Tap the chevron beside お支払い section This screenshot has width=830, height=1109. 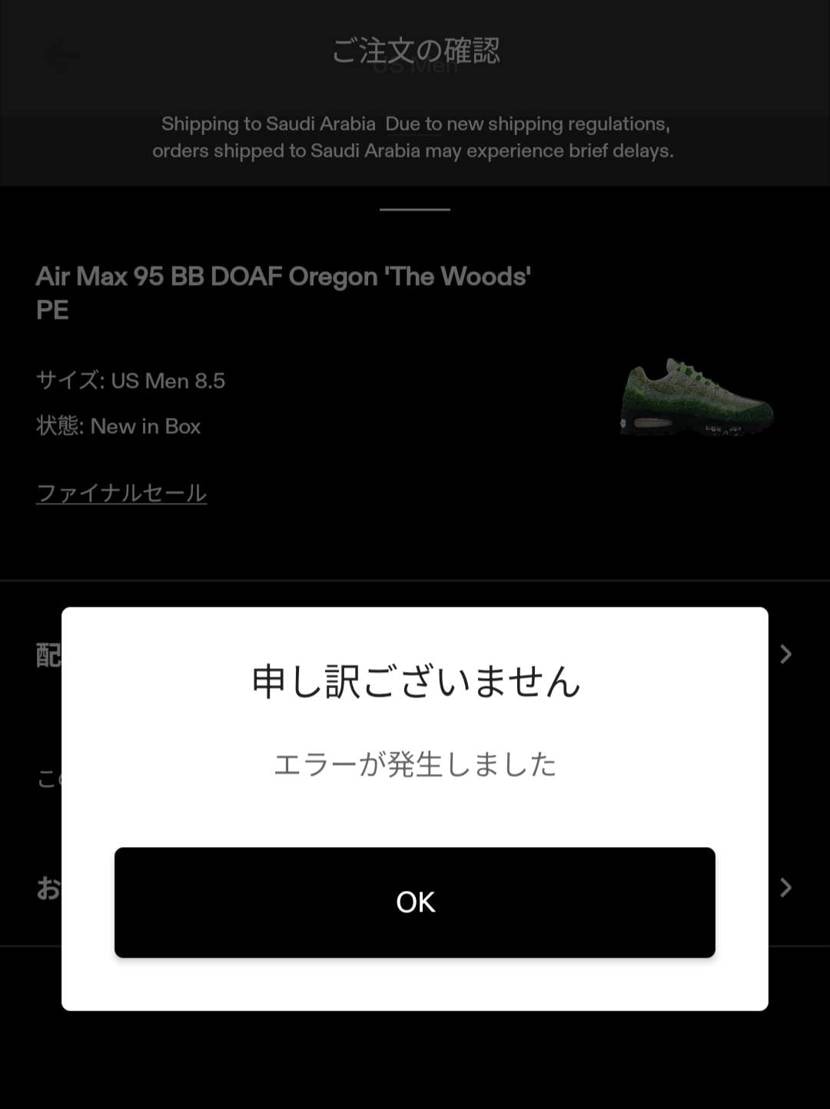pos(786,887)
